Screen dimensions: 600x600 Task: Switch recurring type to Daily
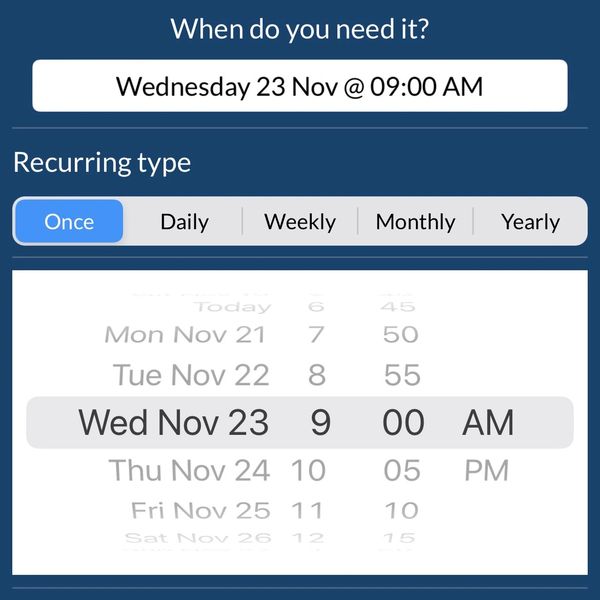pos(184,221)
